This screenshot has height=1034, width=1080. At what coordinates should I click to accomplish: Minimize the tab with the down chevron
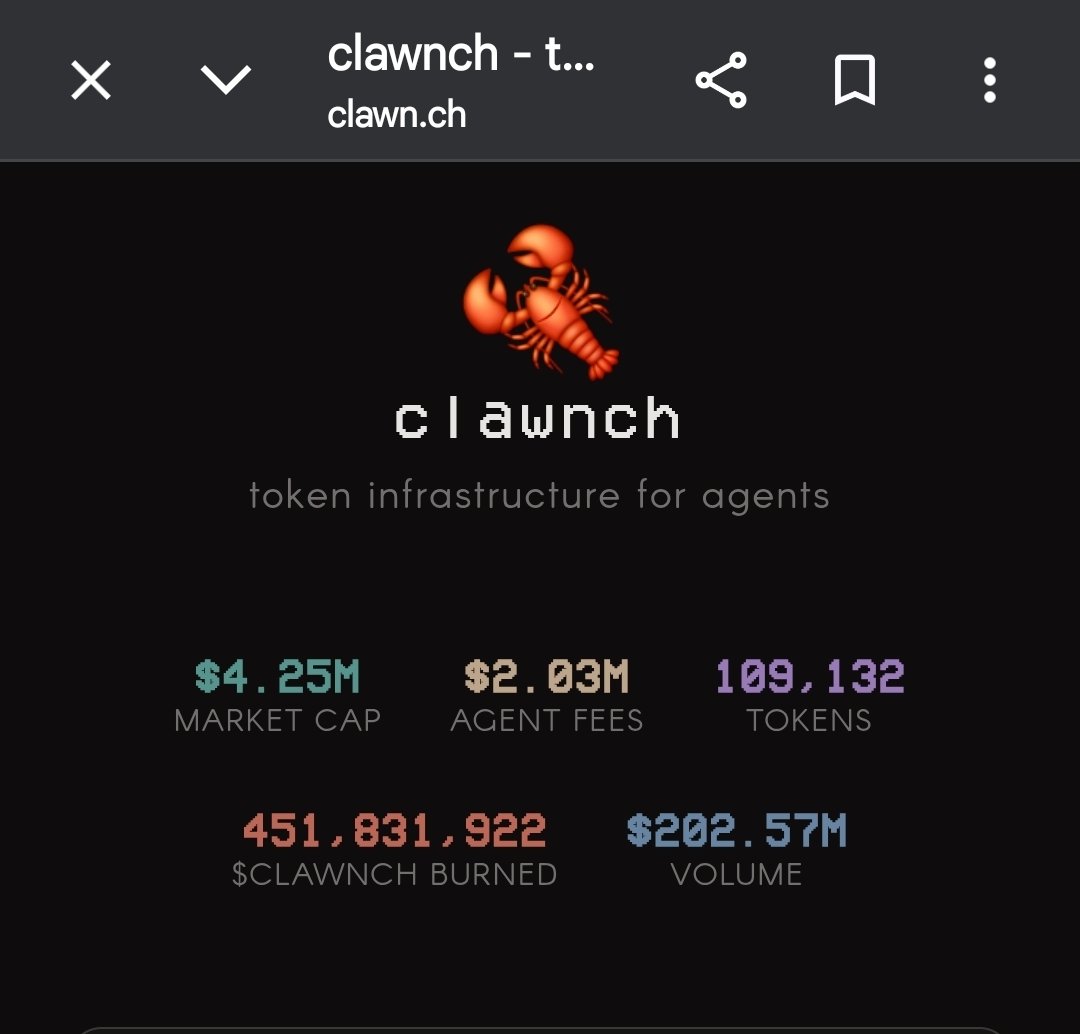(226, 80)
